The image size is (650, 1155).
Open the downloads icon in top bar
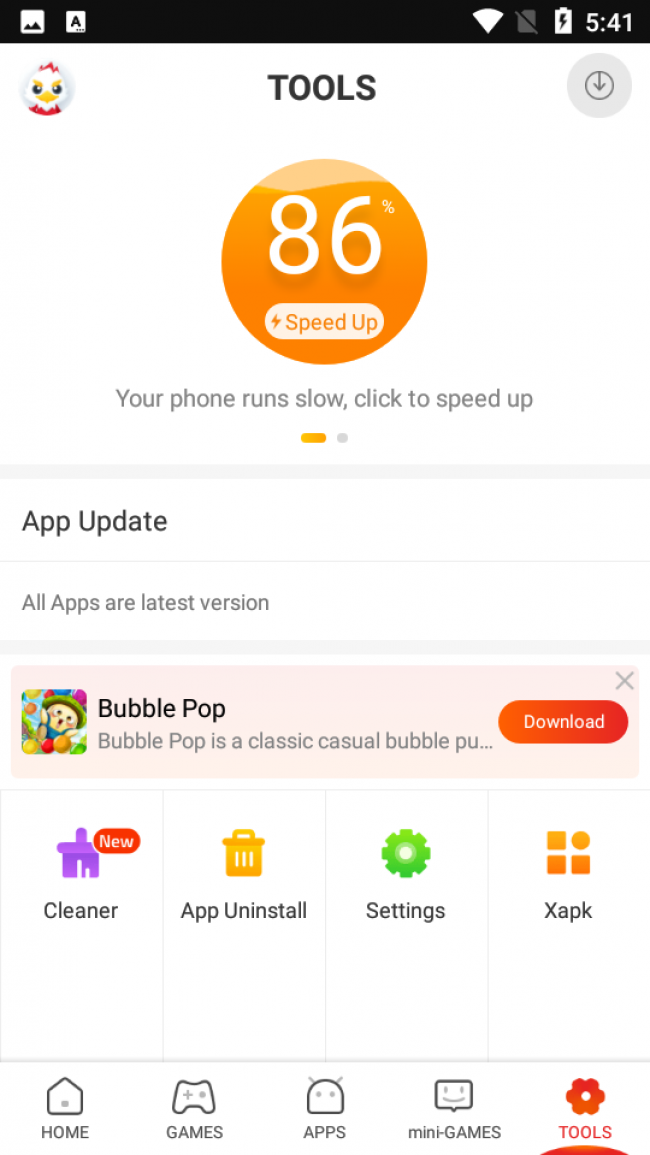(598, 86)
